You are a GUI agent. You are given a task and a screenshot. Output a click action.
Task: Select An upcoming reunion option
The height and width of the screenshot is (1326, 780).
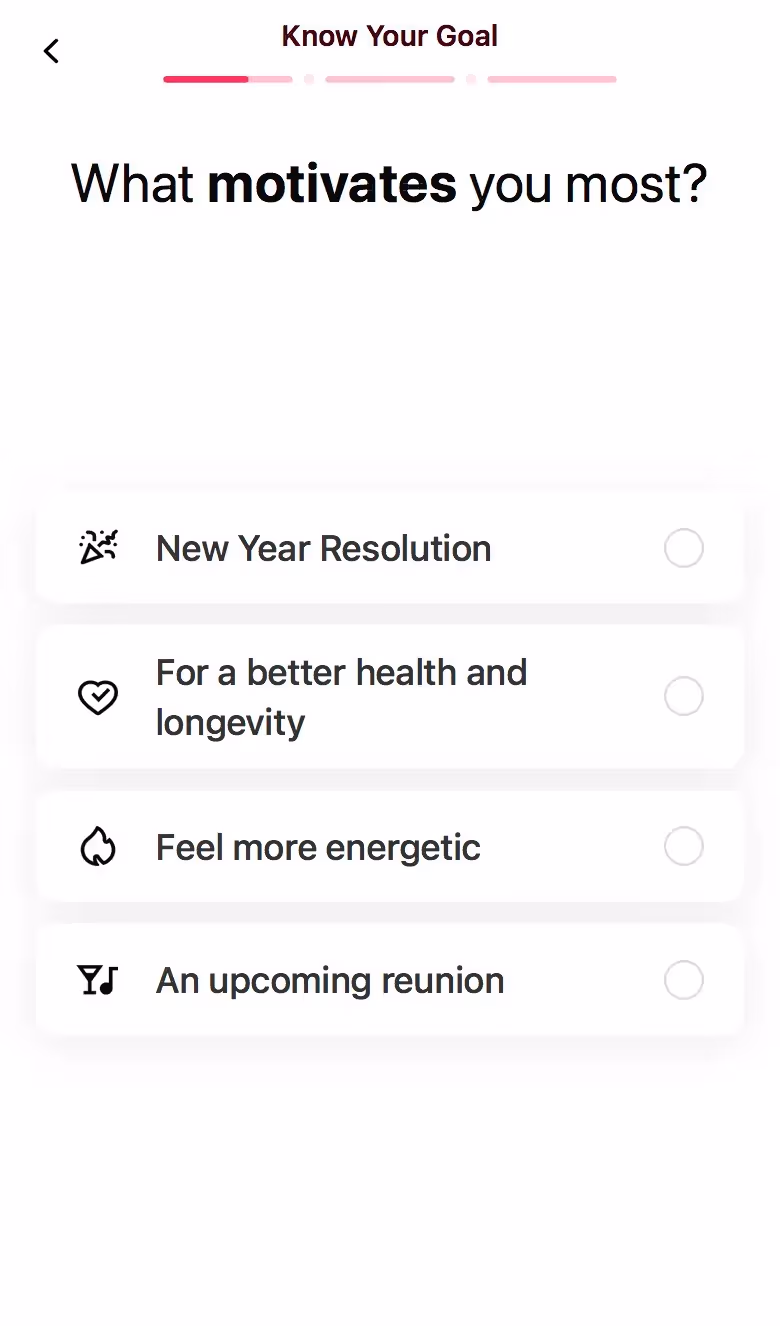point(390,980)
